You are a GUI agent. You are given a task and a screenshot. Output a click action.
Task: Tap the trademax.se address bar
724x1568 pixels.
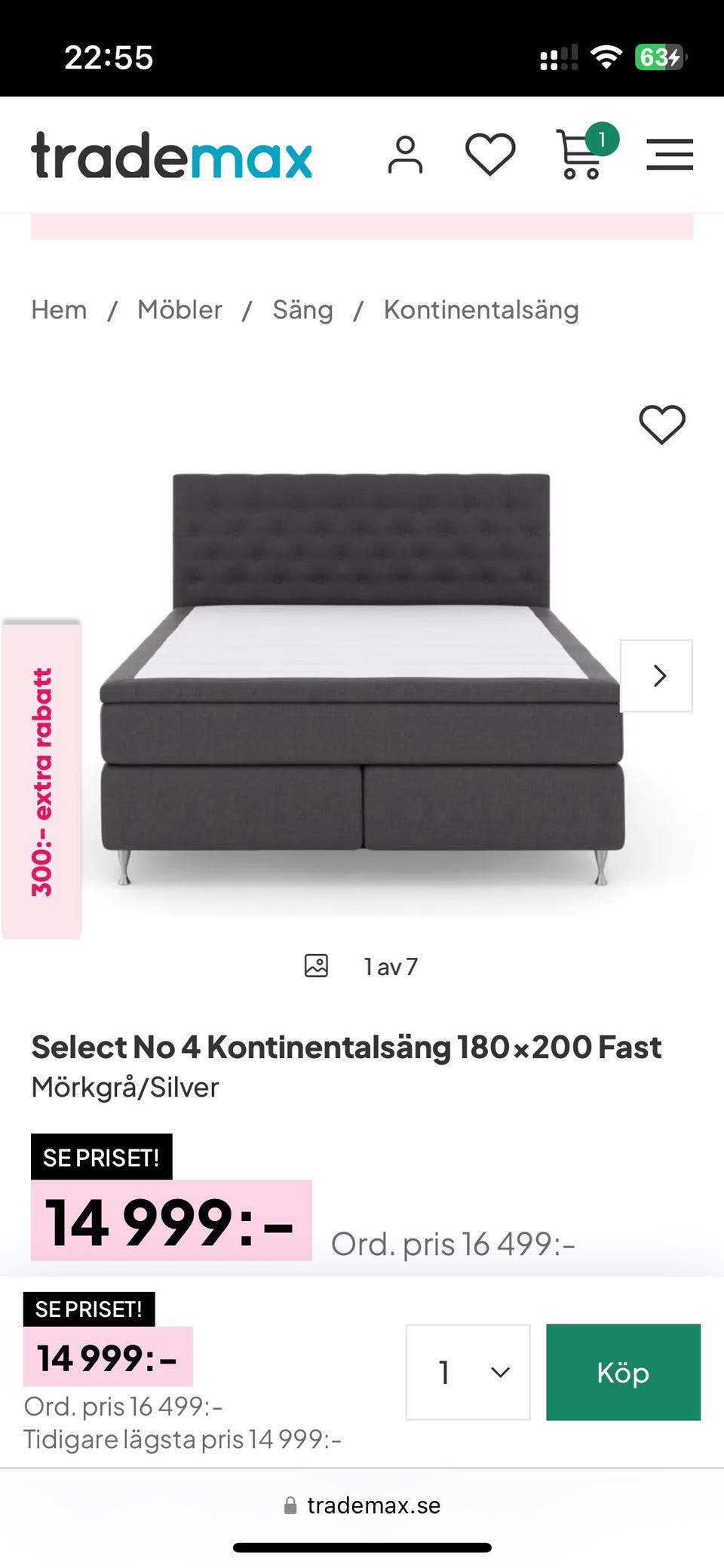click(x=362, y=1505)
